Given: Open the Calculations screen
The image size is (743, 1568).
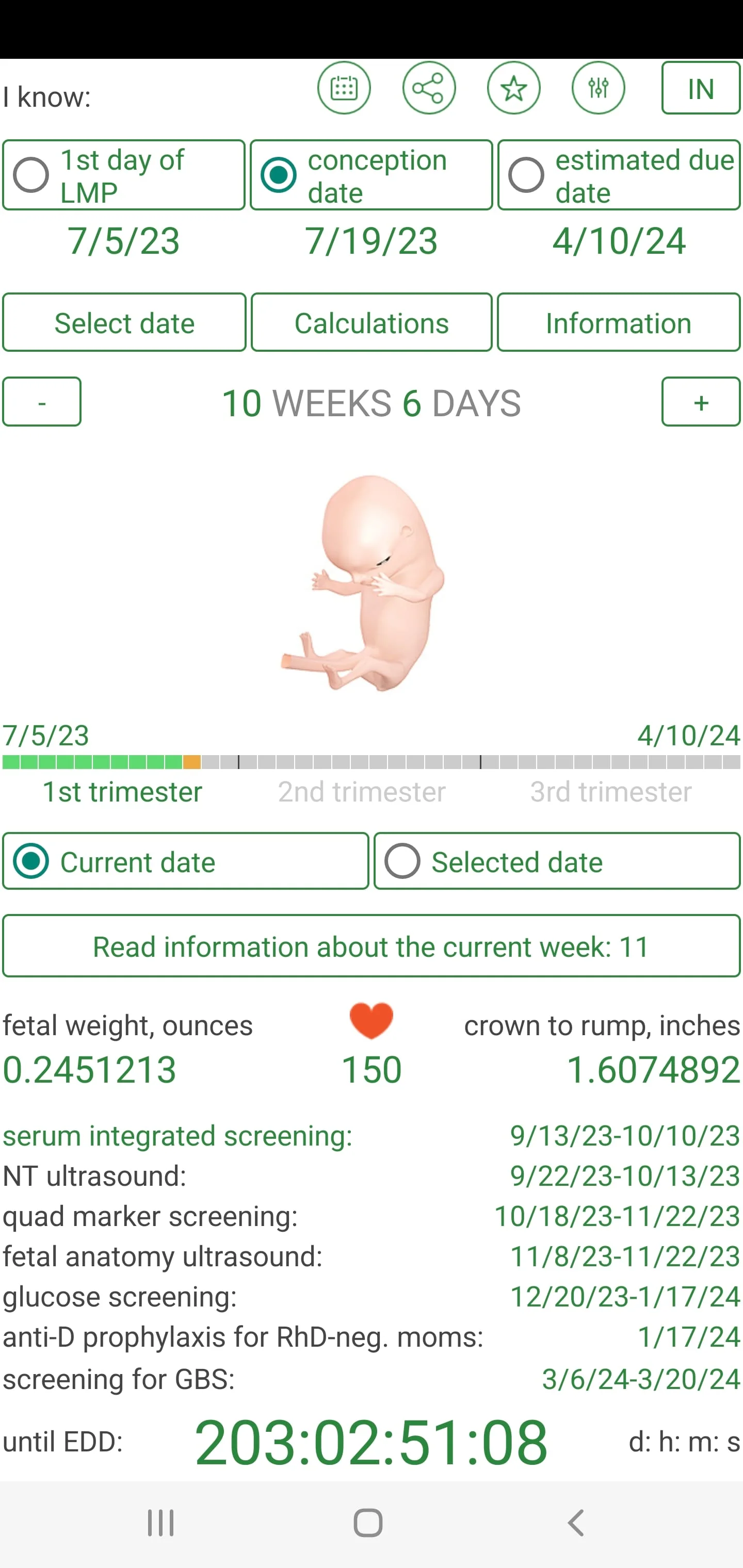Looking at the screenshot, I should [x=371, y=322].
